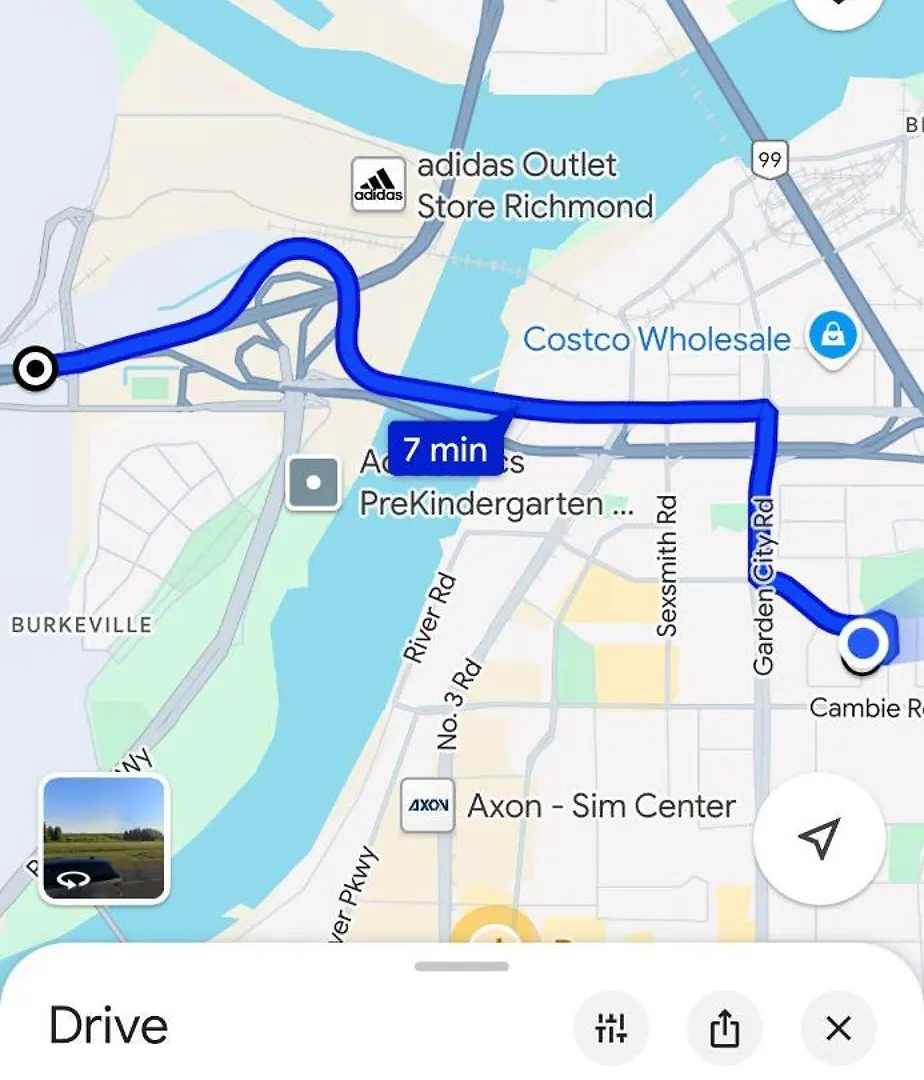
Task: Open the Street View thumbnail
Action: pos(104,839)
